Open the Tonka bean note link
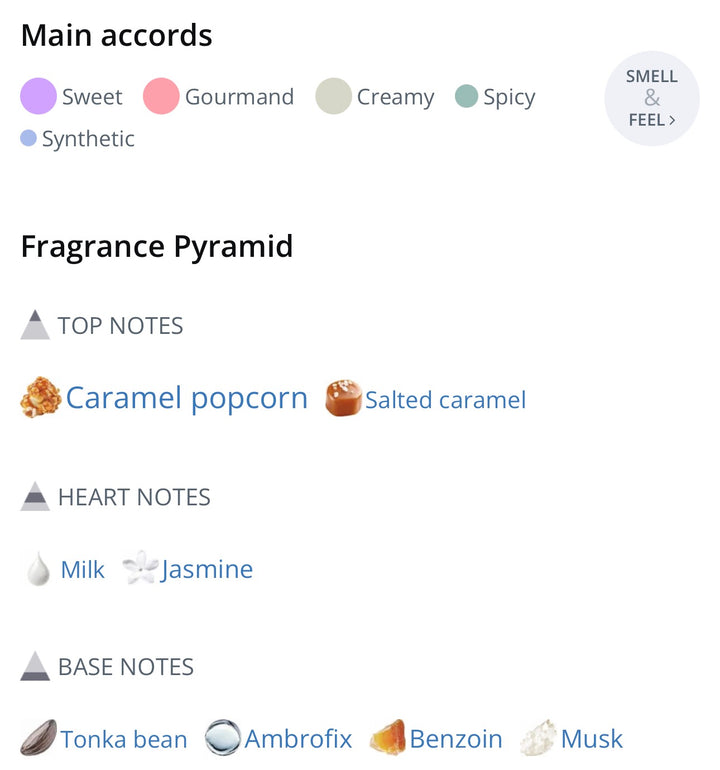Image resolution: width=720 pixels, height=770 pixels. (123, 739)
